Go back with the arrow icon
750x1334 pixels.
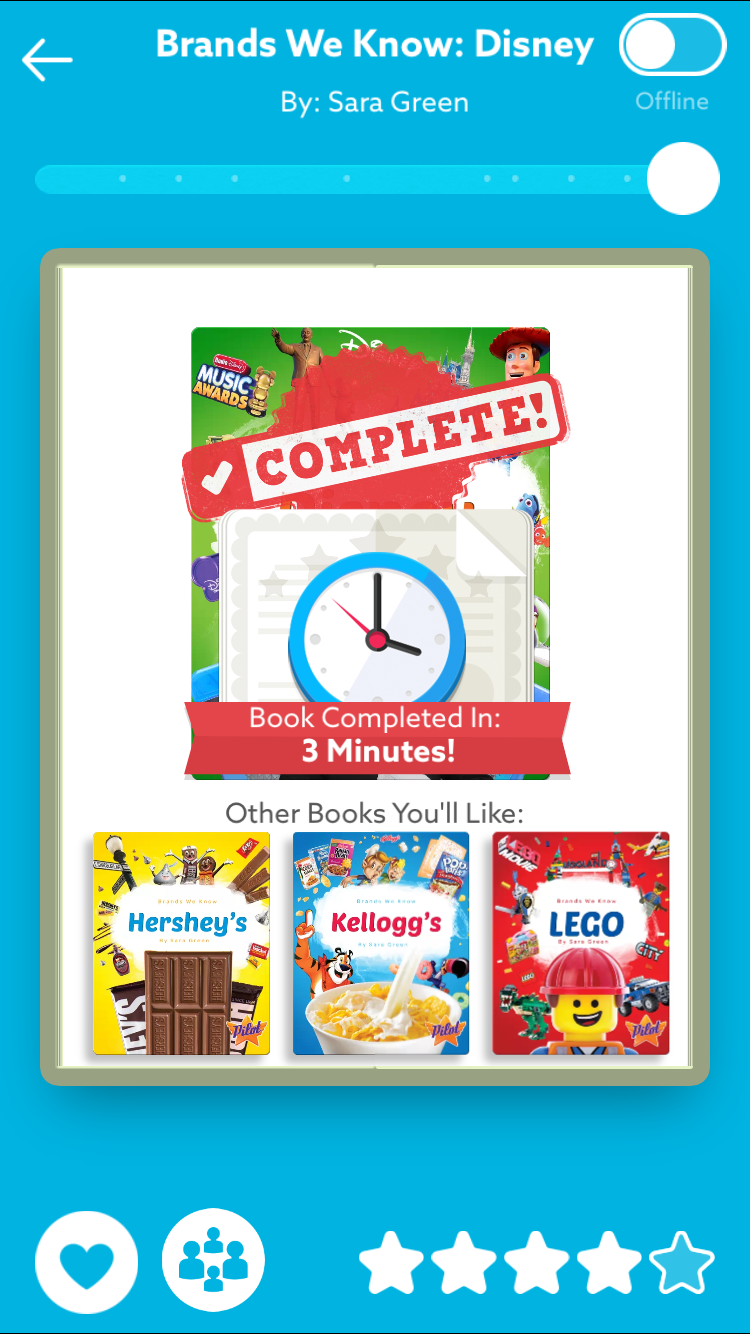(x=47, y=60)
